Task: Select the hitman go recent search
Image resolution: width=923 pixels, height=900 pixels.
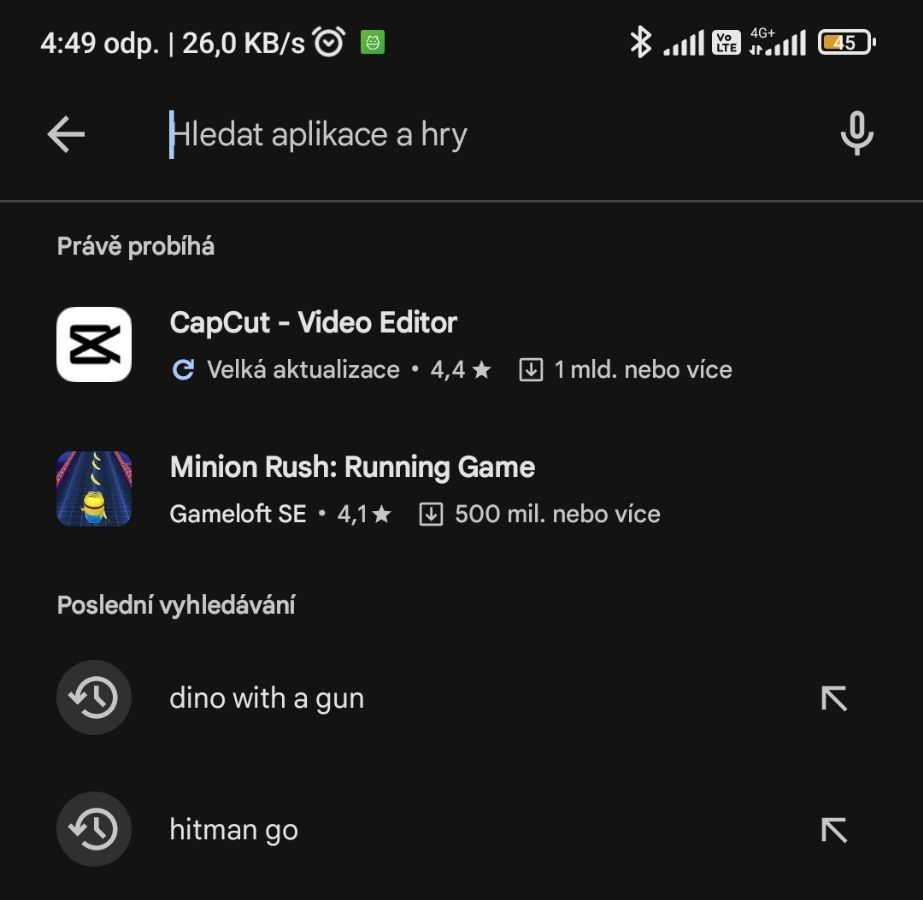Action: coord(234,830)
